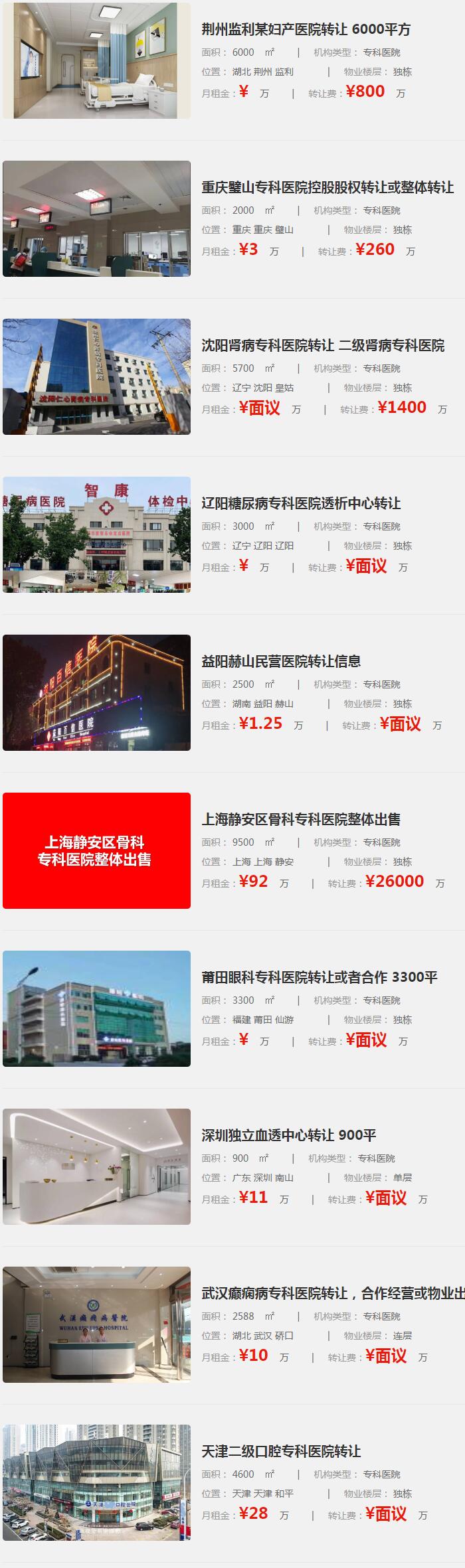Screen dimensions: 465x1568
Task: Open the 辽阳糖尿病专科医院 listing
Action: [x=301, y=503]
